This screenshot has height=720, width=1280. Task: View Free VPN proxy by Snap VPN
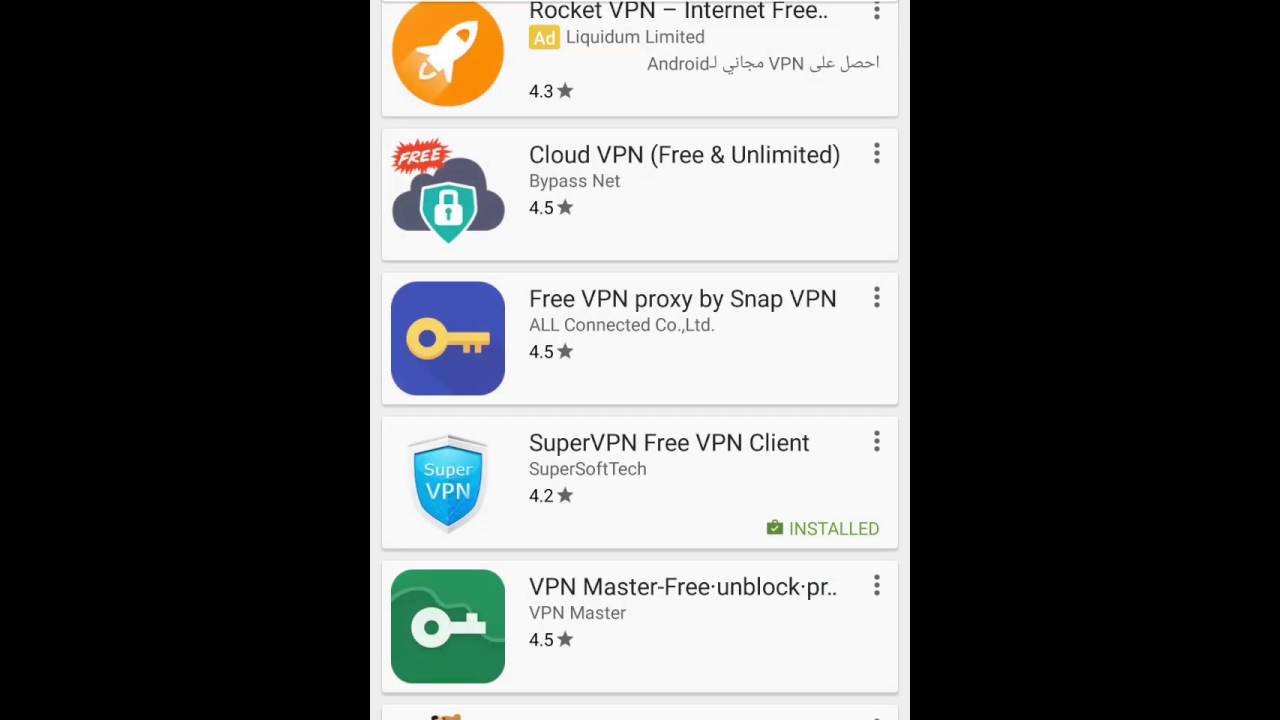pos(682,299)
